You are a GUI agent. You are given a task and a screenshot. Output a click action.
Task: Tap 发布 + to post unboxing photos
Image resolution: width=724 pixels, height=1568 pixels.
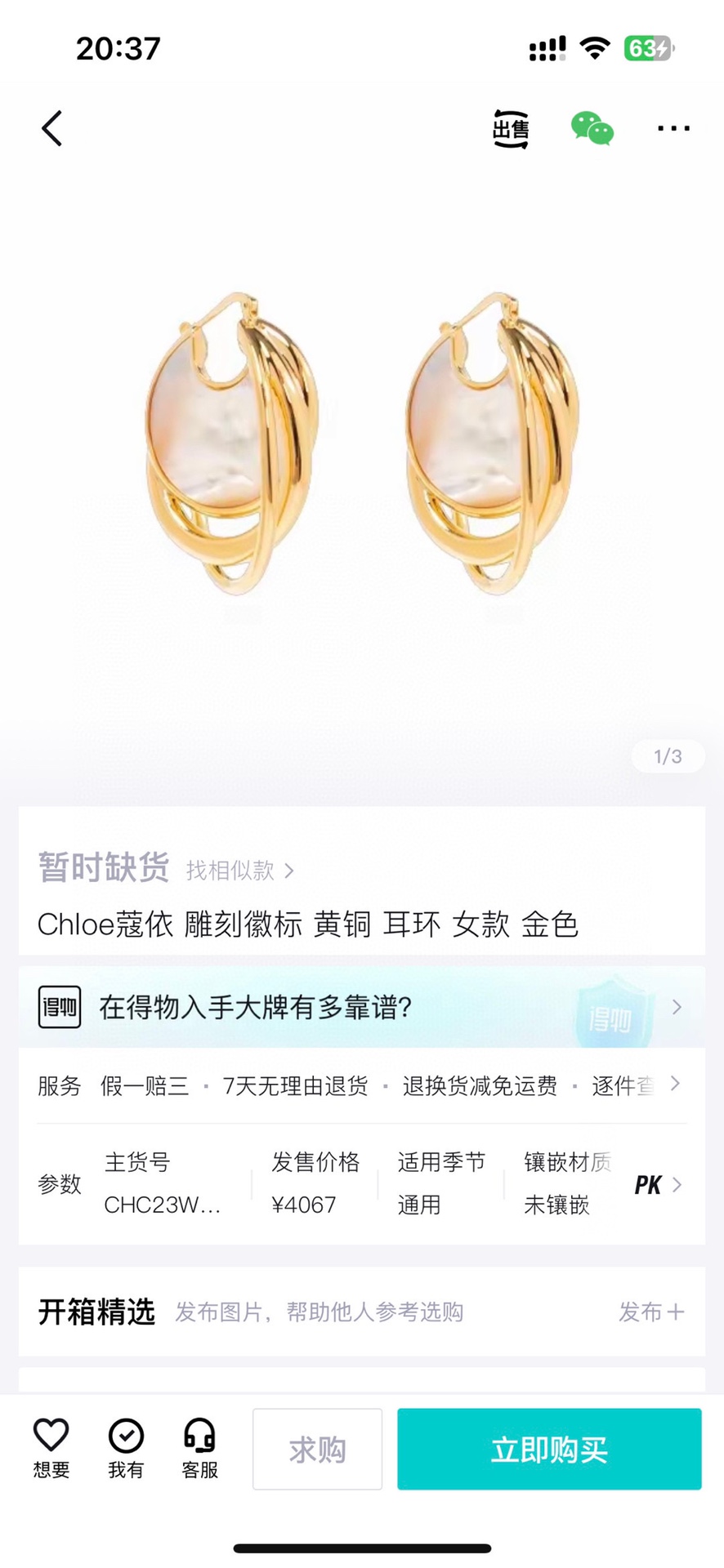651,1312
